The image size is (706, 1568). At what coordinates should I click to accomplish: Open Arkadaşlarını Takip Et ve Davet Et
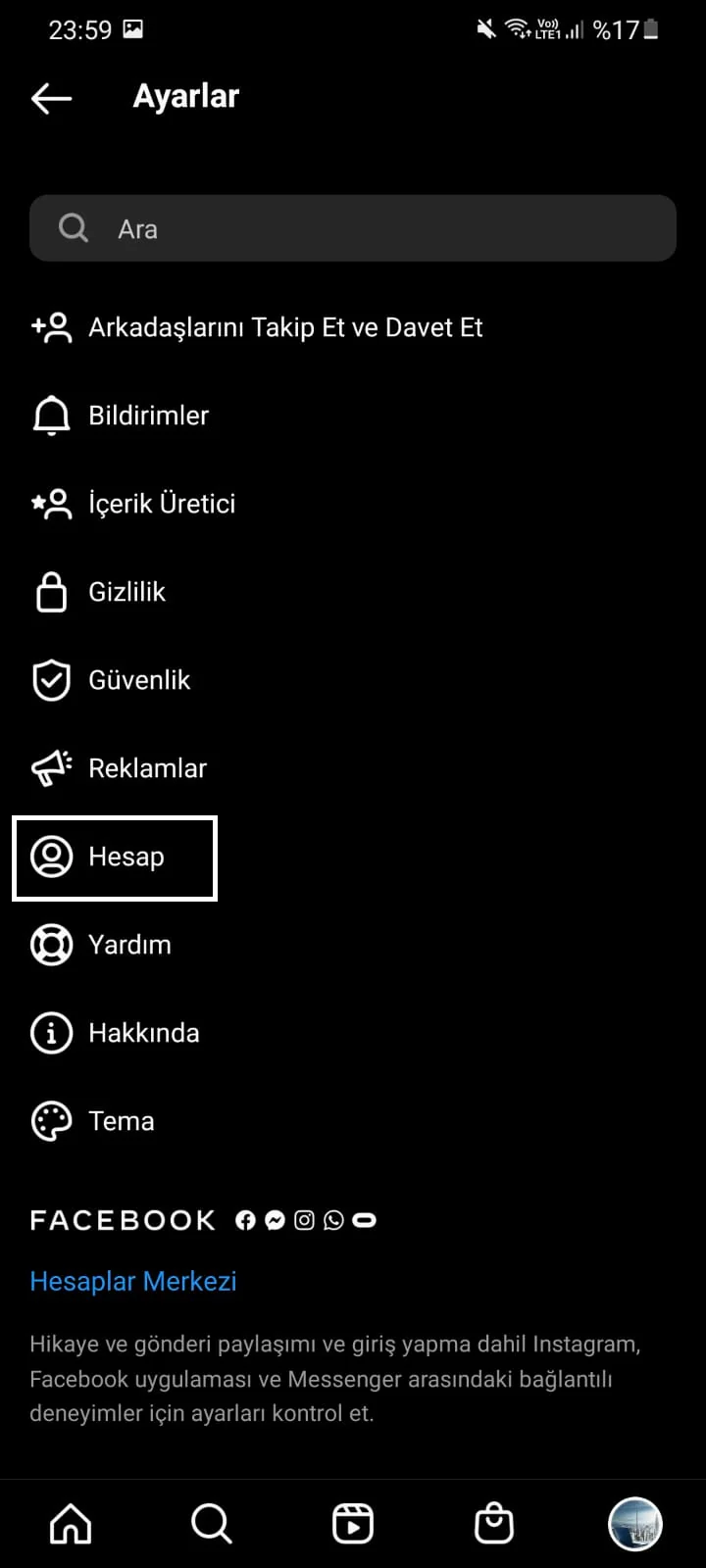click(284, 327)
